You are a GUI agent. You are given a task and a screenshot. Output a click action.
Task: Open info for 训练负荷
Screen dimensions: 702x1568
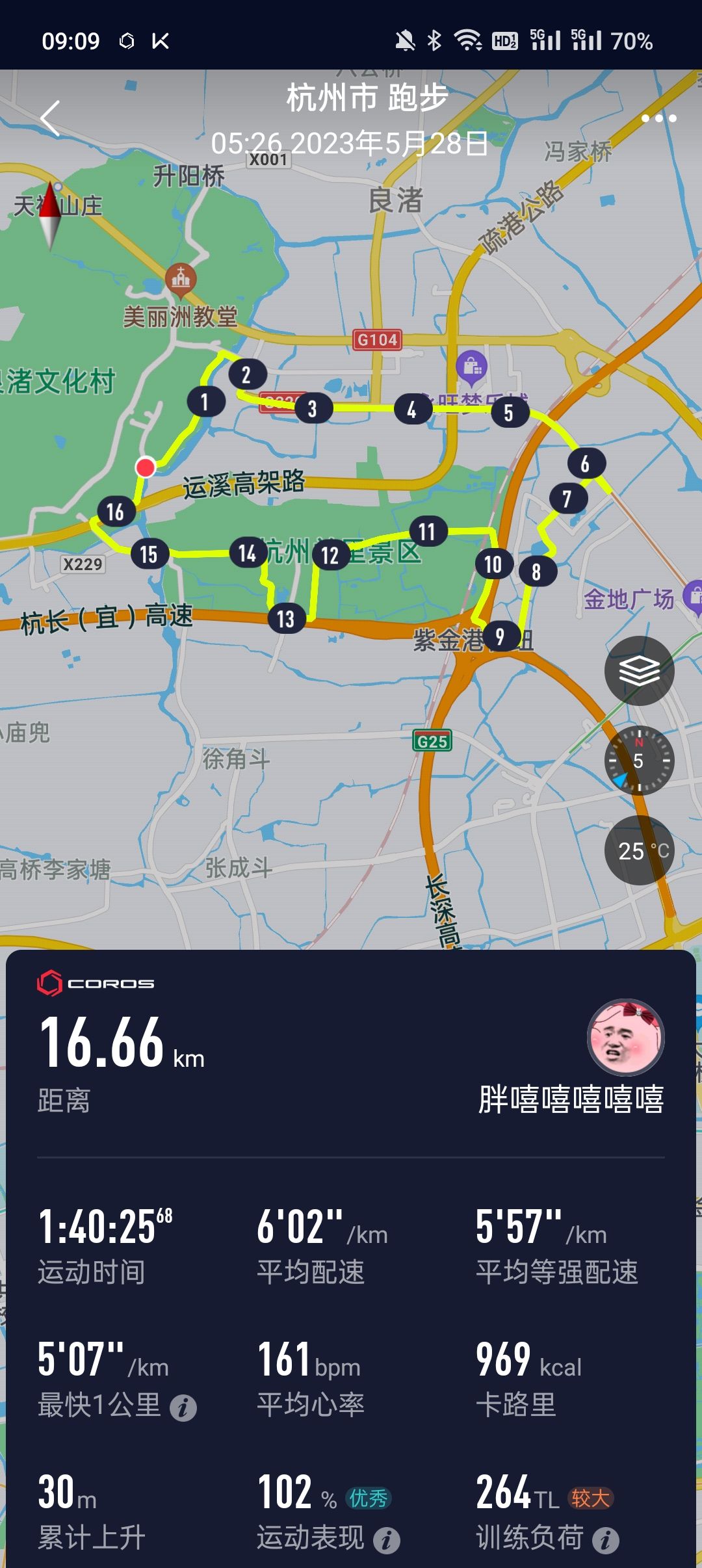click(x=606, y=1540)
